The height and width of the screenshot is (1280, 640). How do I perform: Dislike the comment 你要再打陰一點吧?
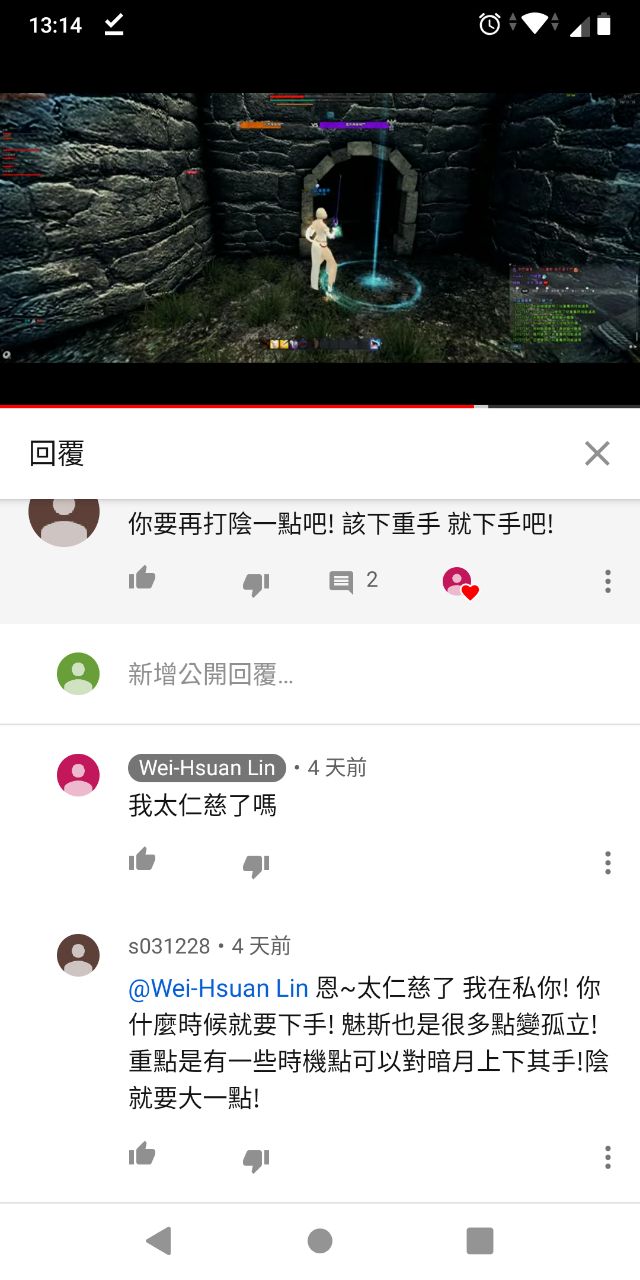(x=256, y=584)
